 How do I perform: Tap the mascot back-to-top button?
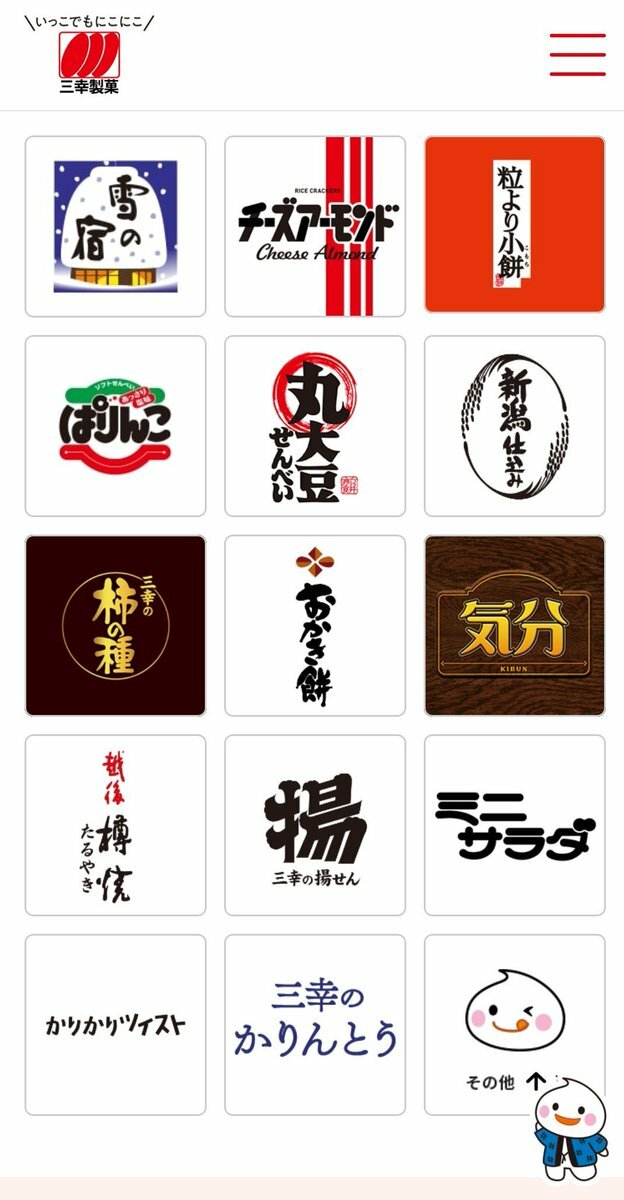(570, 1130)
